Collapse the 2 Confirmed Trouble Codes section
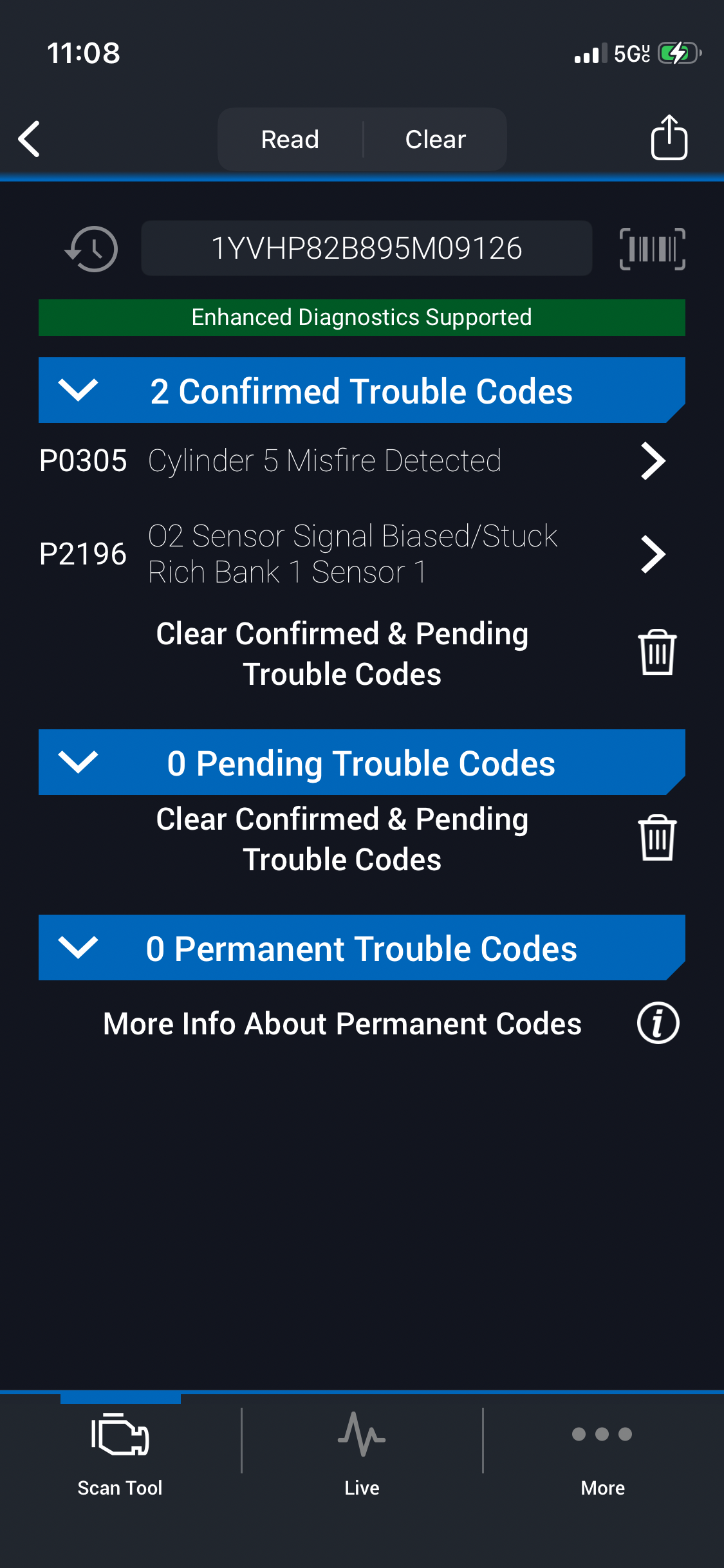This screenshot has width=724, height=1568. pyautogui.click(x=78, y=390)
